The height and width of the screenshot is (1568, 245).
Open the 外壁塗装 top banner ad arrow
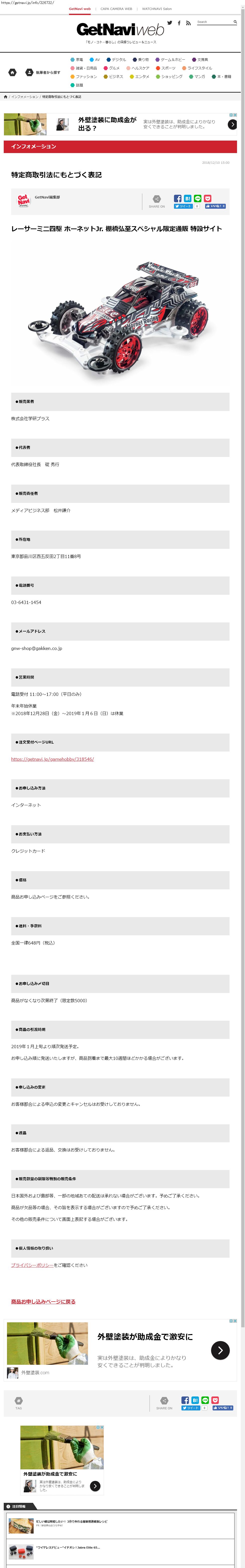click(x=232, y=124)
